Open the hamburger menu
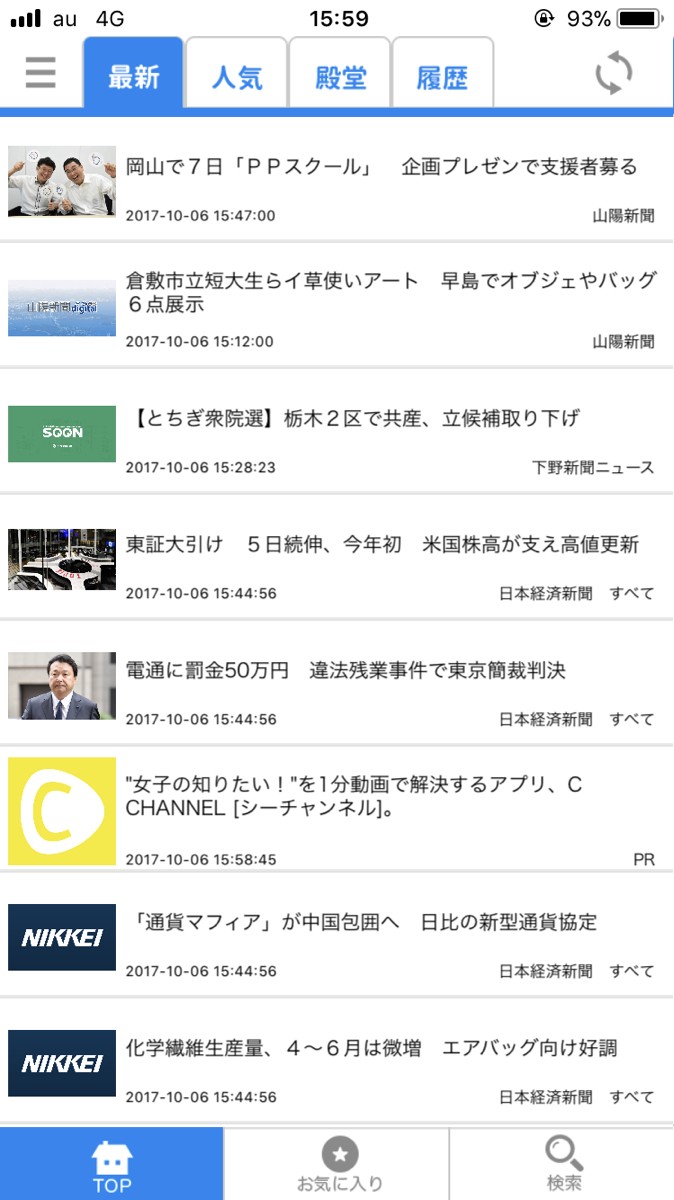Viewport: 674px width, 1200px height. [40, 73]
